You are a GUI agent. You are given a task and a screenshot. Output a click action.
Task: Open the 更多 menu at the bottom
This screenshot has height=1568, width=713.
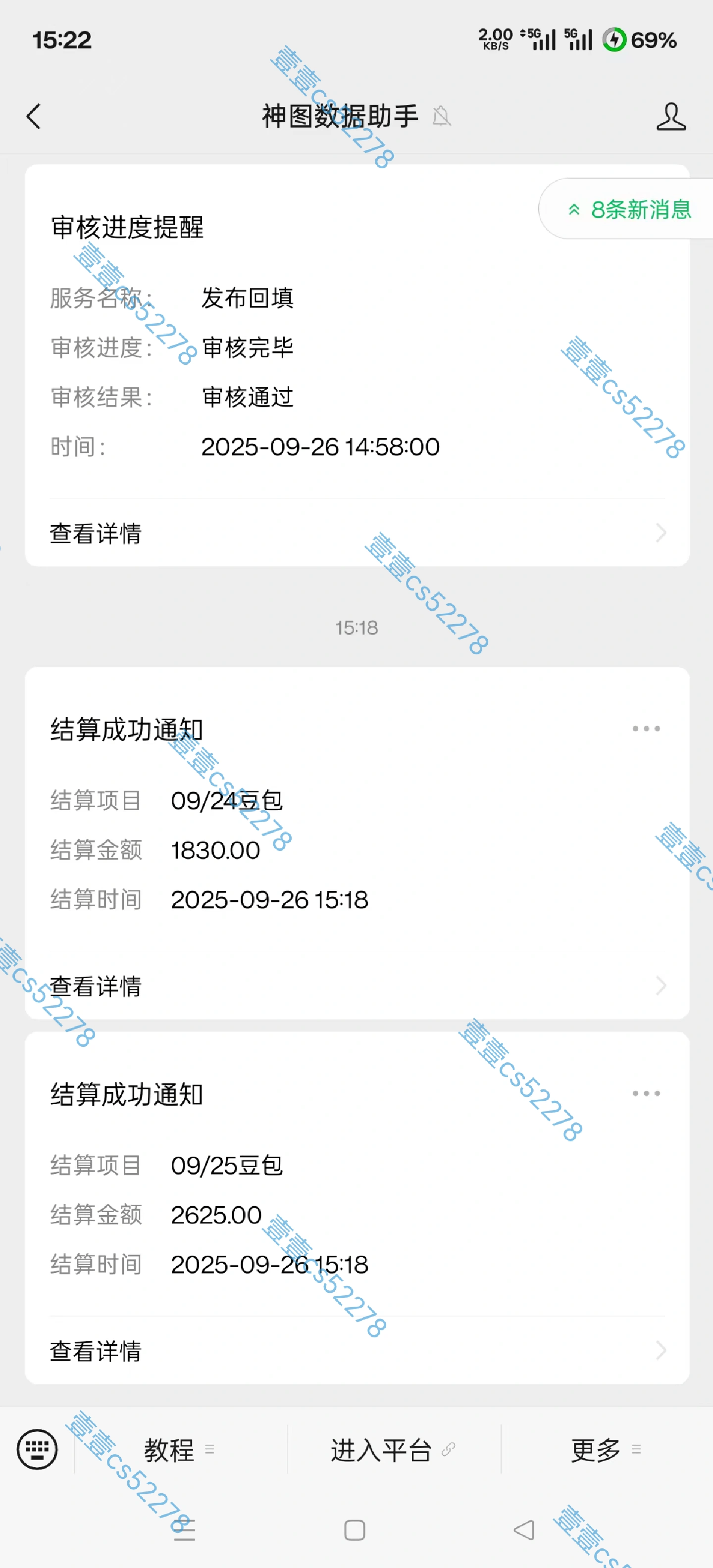pyautogui.click(x=596, y=1450)
